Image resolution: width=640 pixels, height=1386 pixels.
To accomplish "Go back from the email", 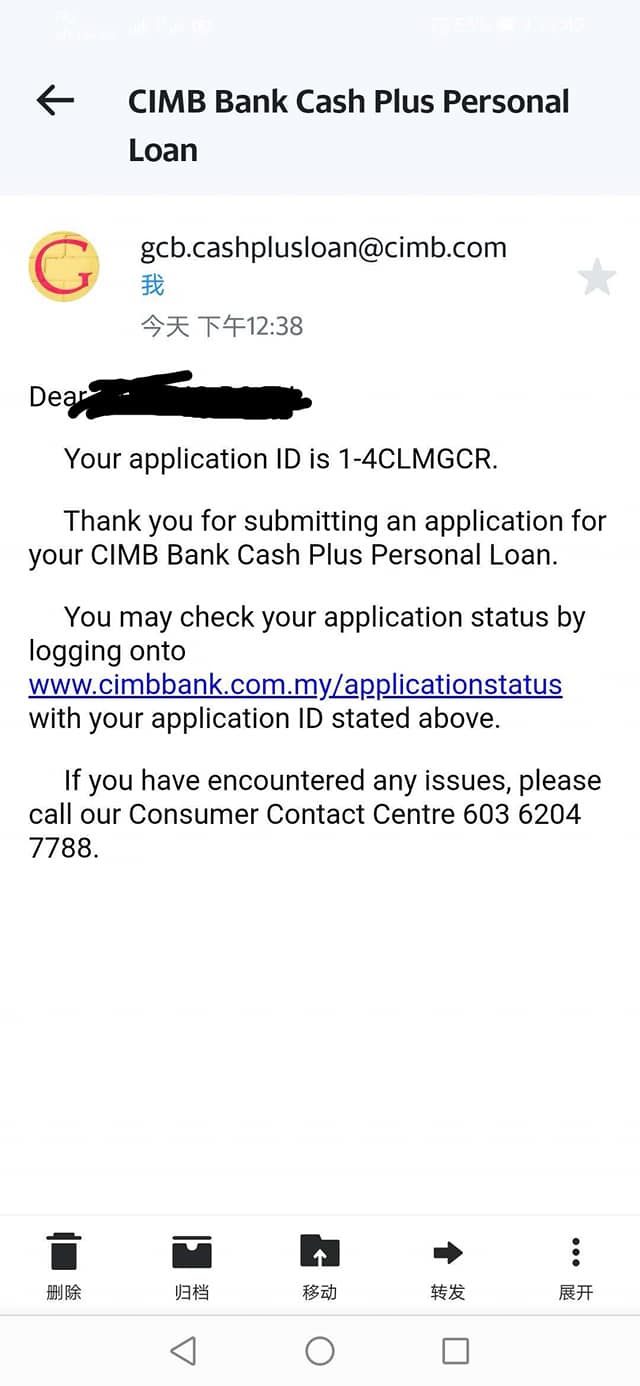I will click(55, 100).
